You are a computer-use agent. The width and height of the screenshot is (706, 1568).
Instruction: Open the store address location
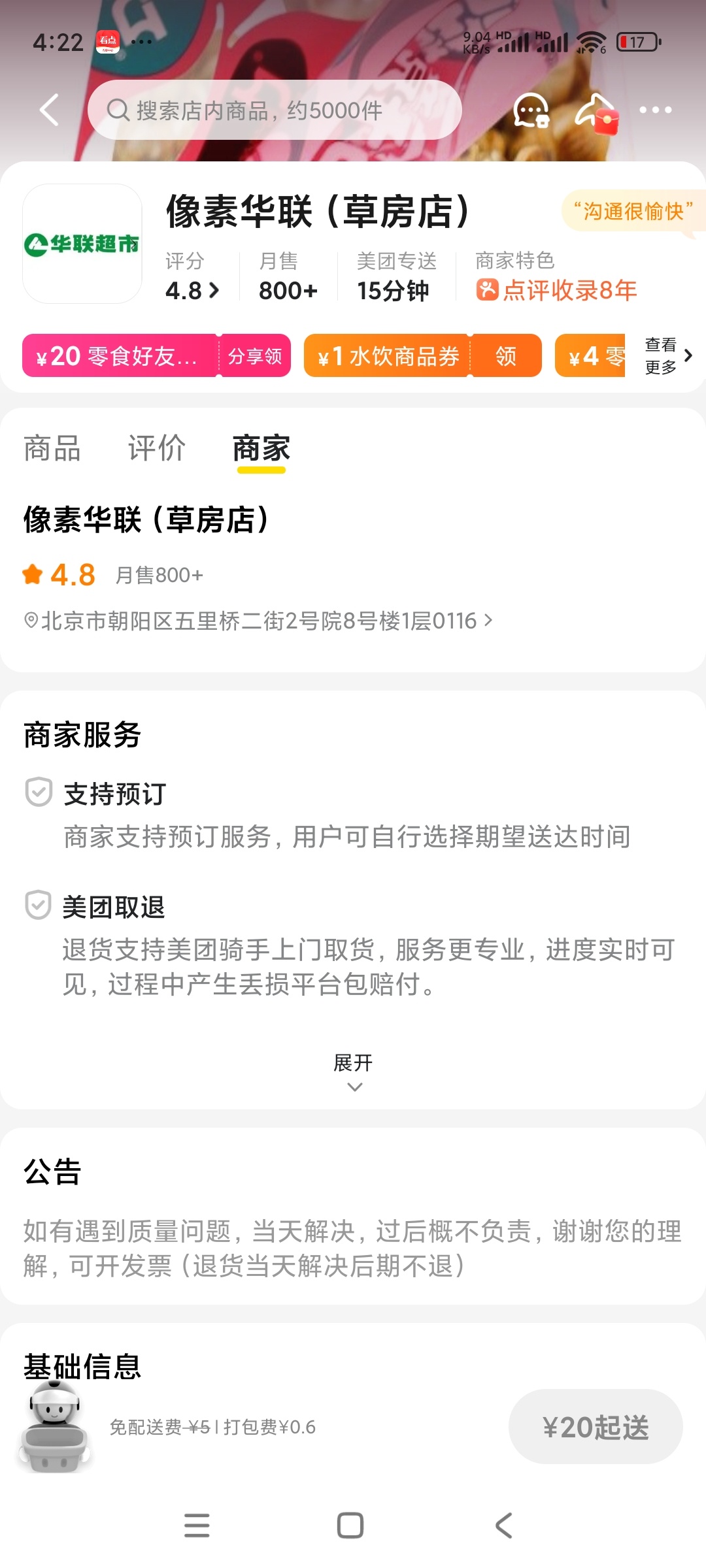click(259, 621)
